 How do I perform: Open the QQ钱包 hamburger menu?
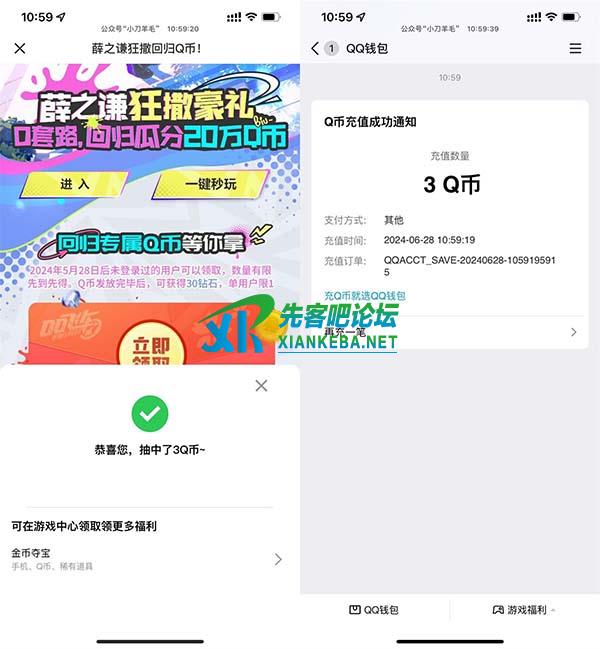[x=575, y=49]
